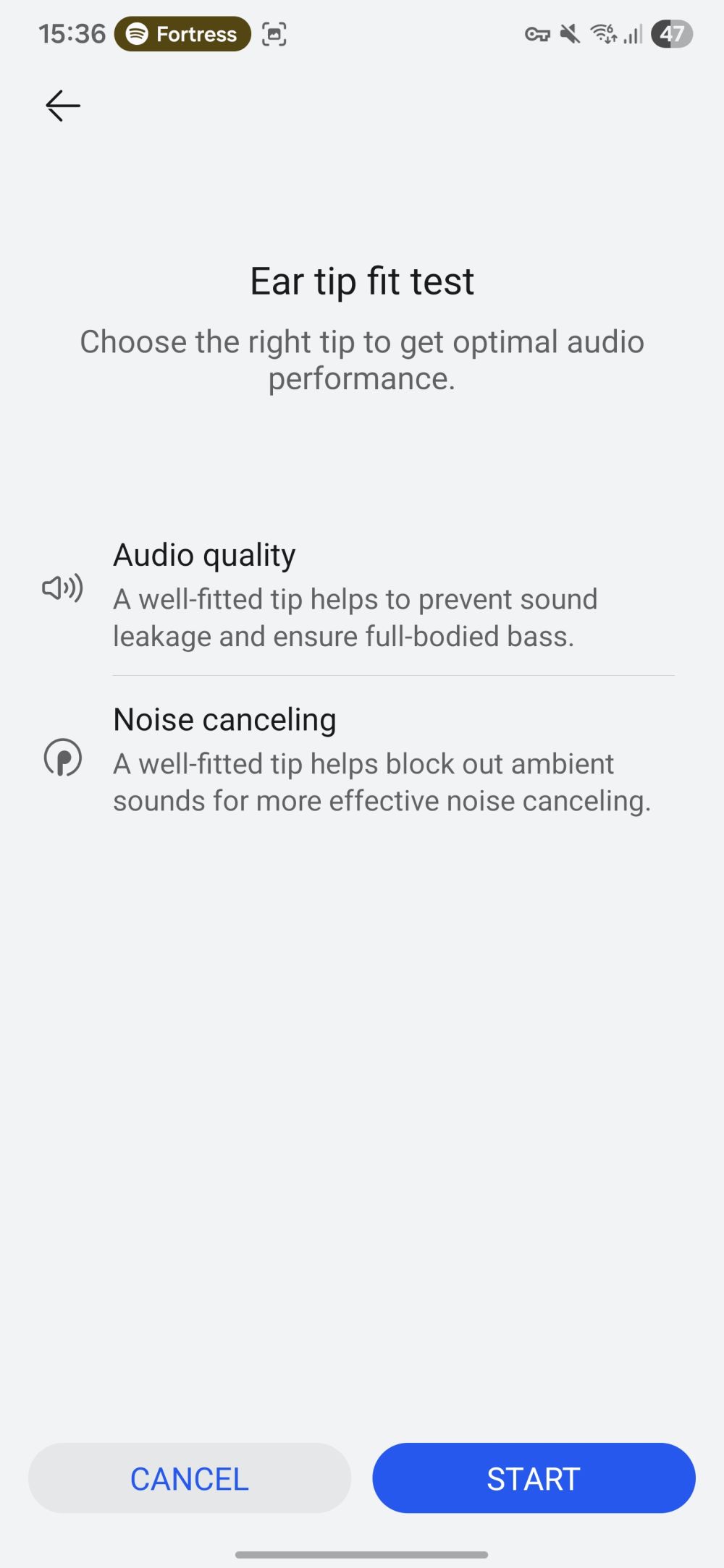The image size is (724, 1568).
Task: Open the Spotify Fortress now-playing chip
Action: pos(182,34)
